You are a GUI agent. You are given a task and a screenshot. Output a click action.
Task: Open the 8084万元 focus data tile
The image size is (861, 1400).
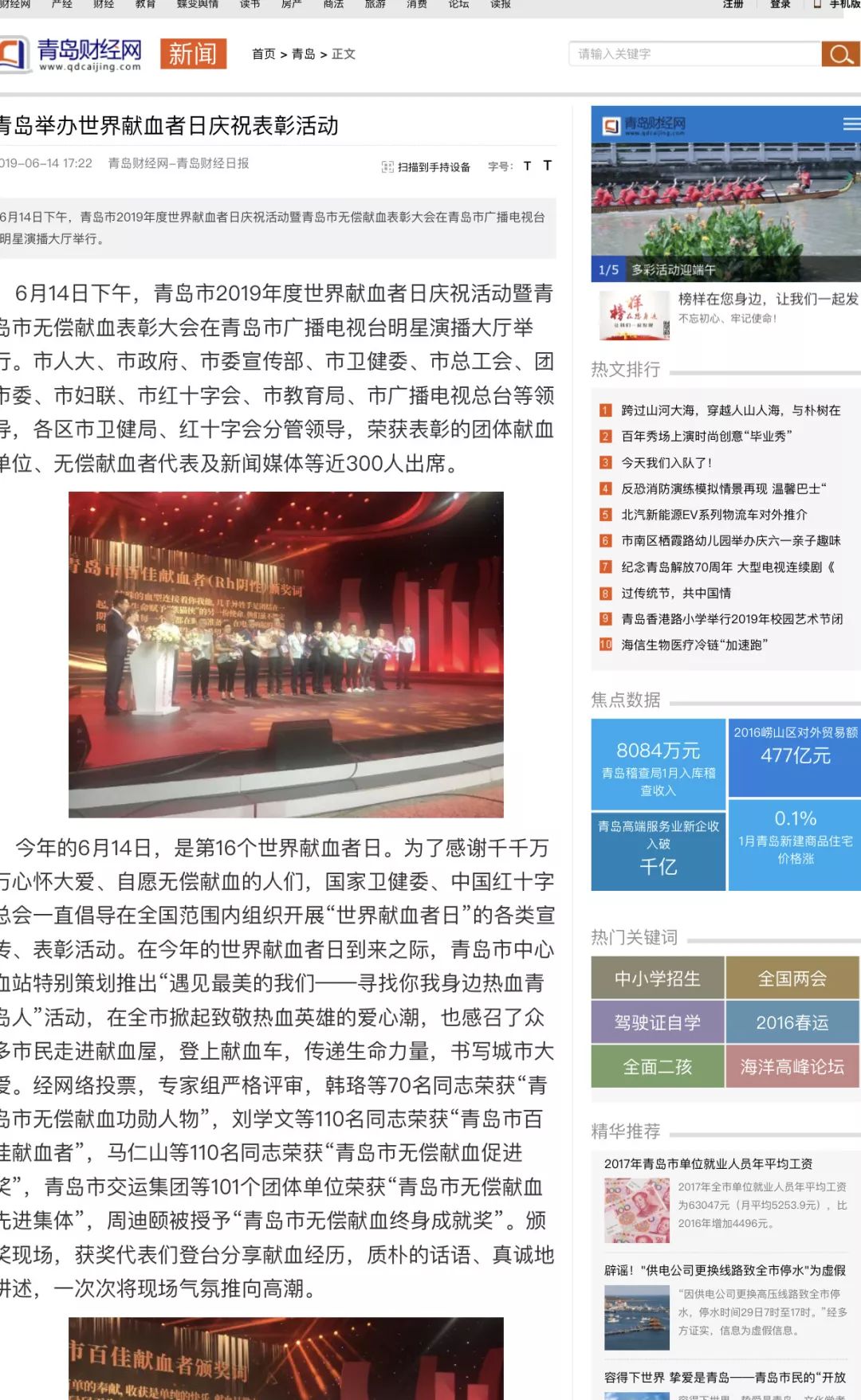coord(658,763)
